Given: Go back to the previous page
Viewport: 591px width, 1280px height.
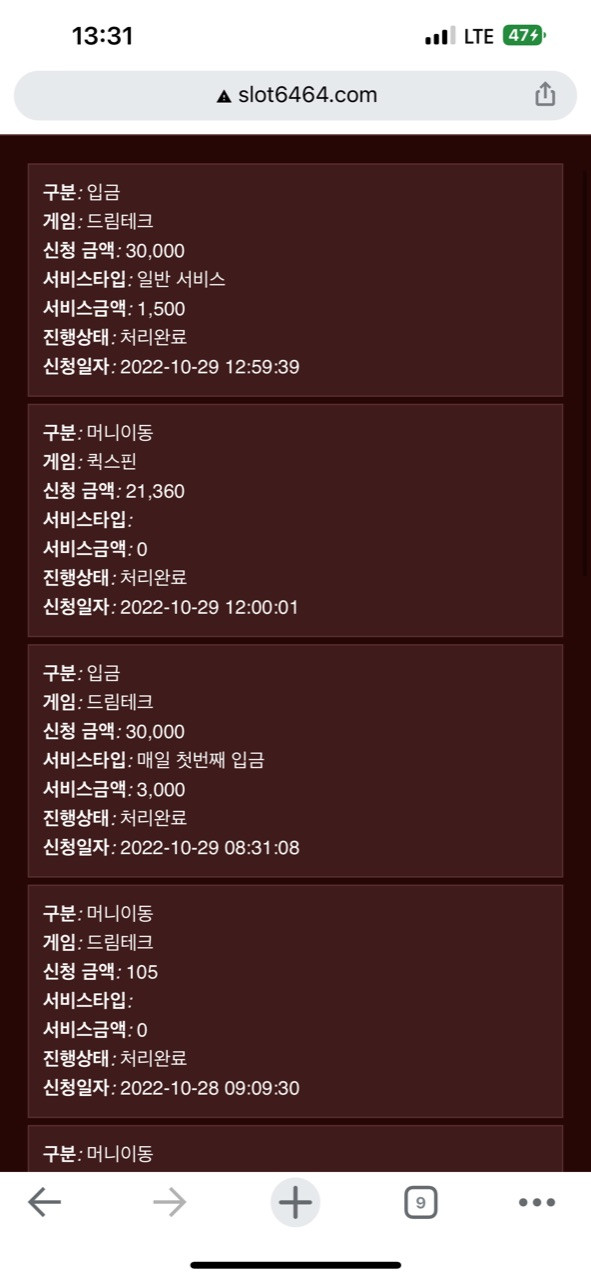Looking at the screenshot, I should [x=44, y=1203].
